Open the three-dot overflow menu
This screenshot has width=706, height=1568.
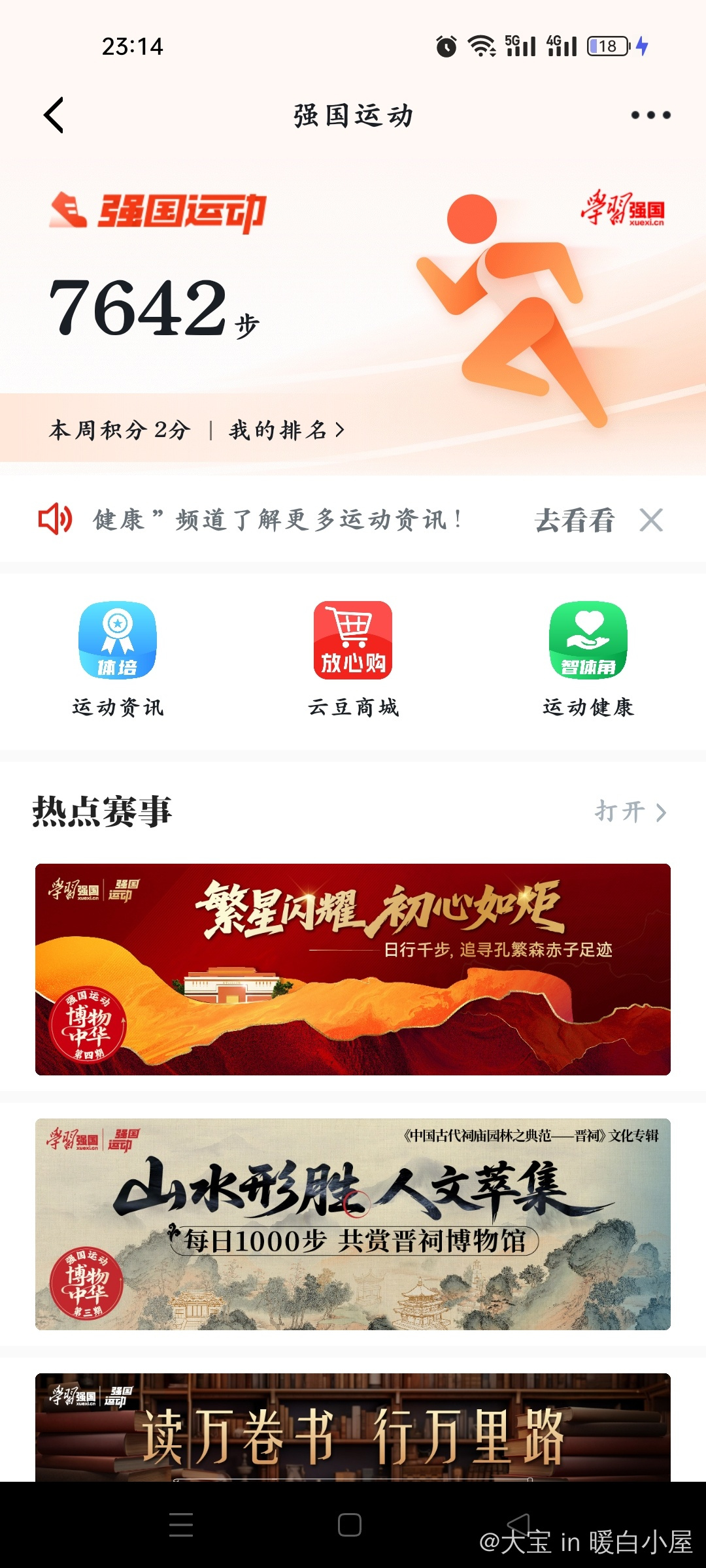[x=650, y=116]
